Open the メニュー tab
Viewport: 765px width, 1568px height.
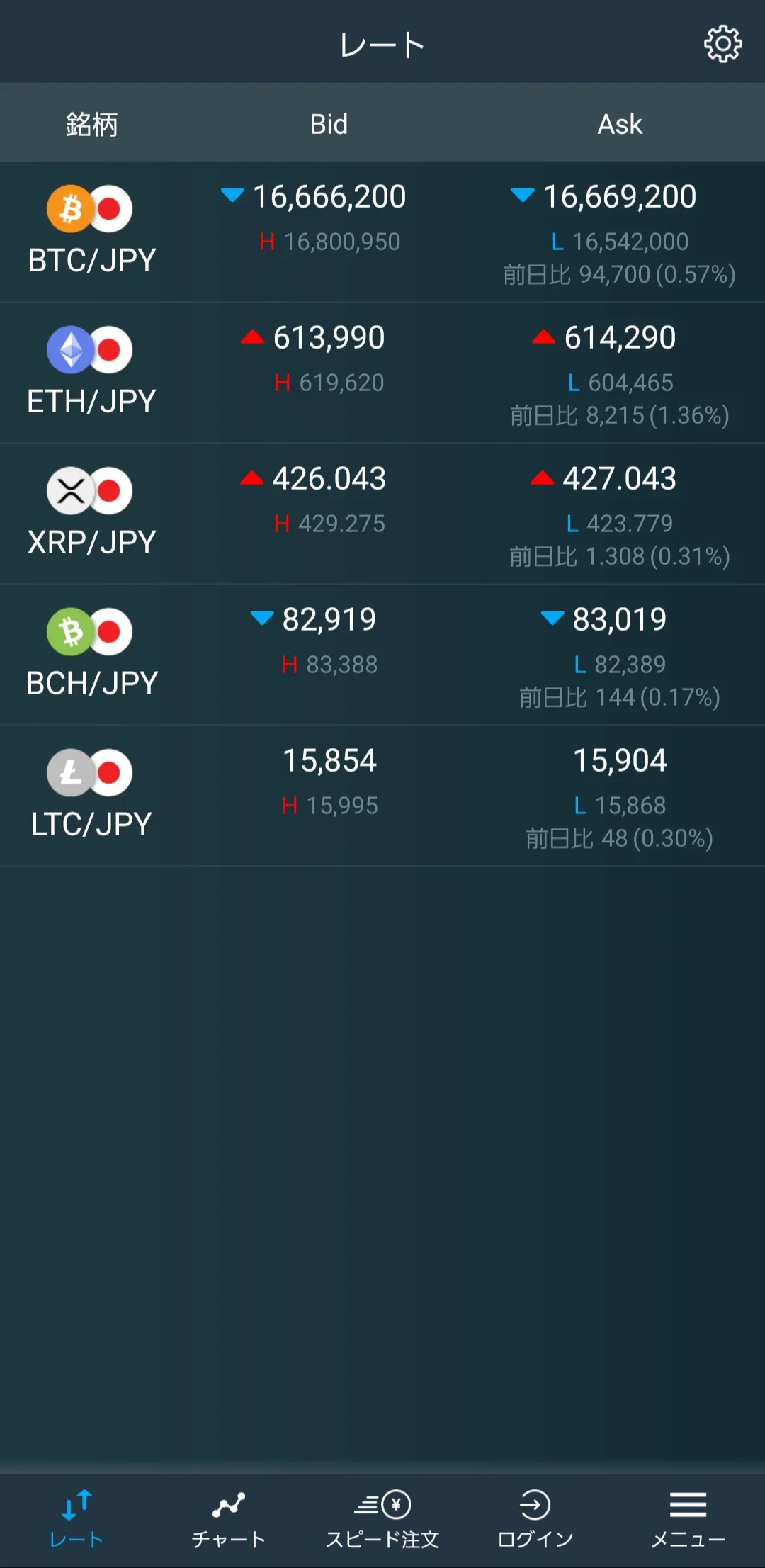[688, 1519]
